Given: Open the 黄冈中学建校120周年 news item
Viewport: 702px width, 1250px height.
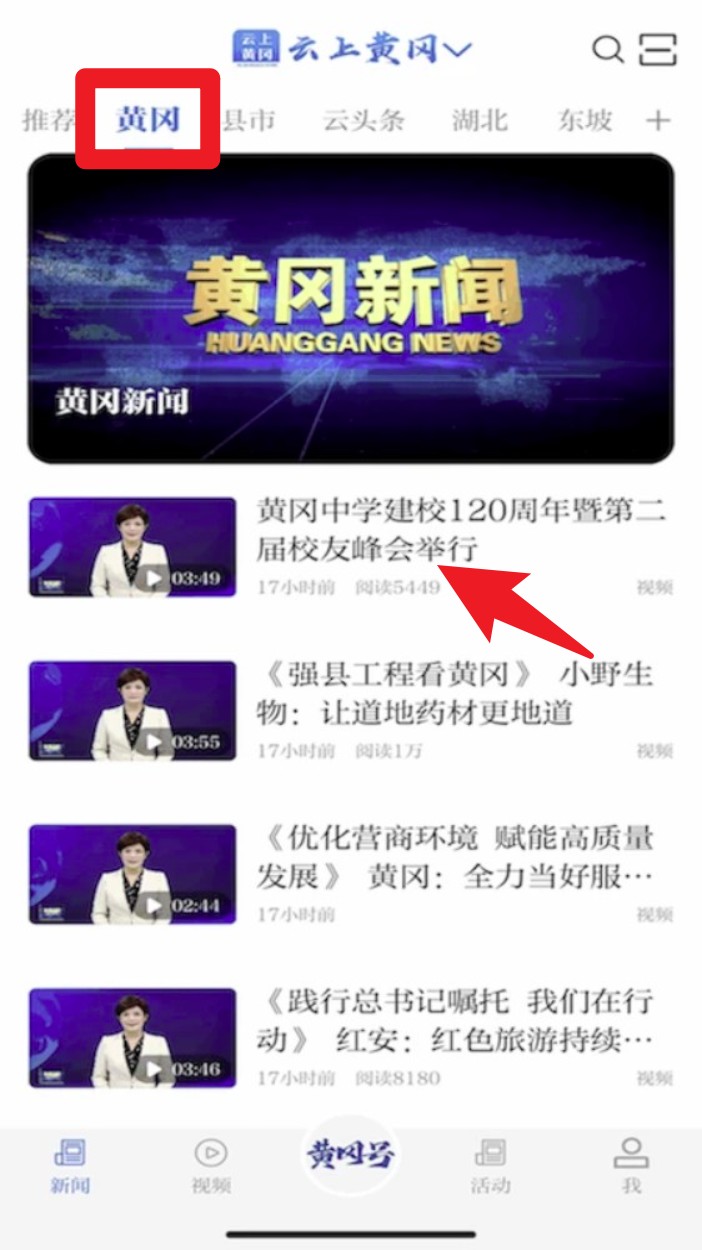Looking at the screenshot, I should [x=460, y=530].
